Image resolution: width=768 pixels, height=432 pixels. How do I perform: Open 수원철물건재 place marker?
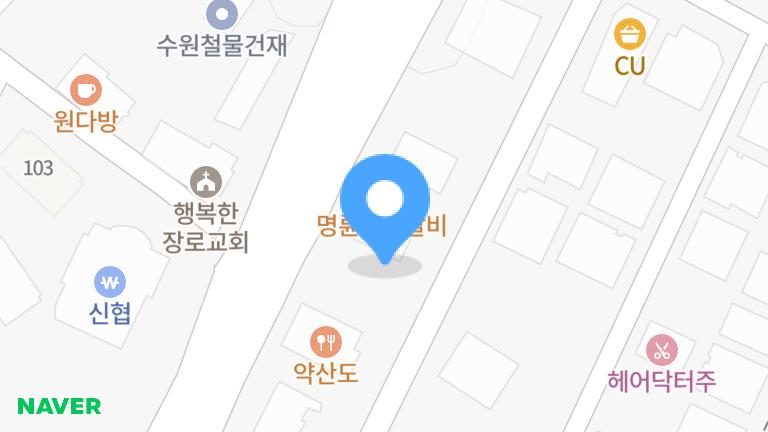coord(222,15)
